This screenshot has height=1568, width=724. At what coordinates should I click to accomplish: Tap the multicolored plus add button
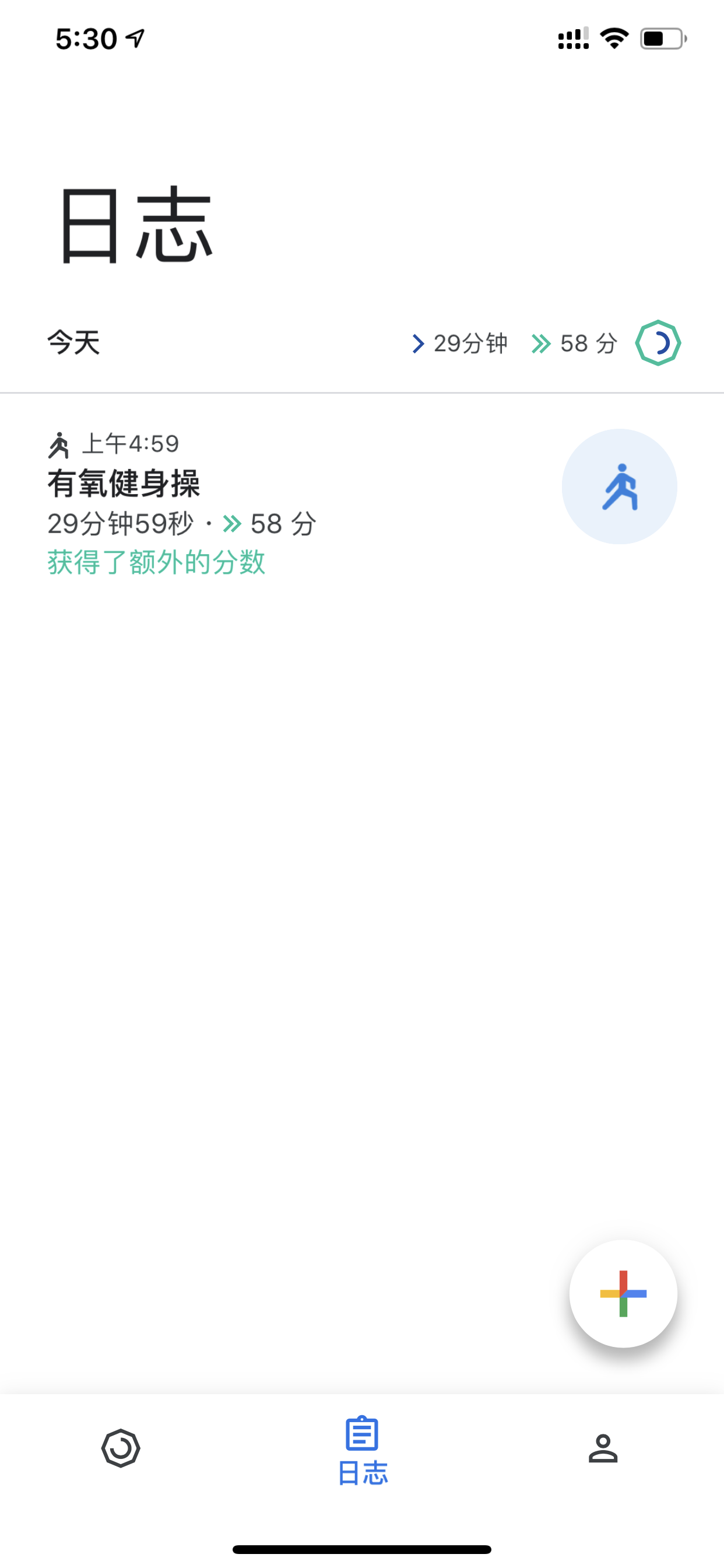tap(623, 1293)
